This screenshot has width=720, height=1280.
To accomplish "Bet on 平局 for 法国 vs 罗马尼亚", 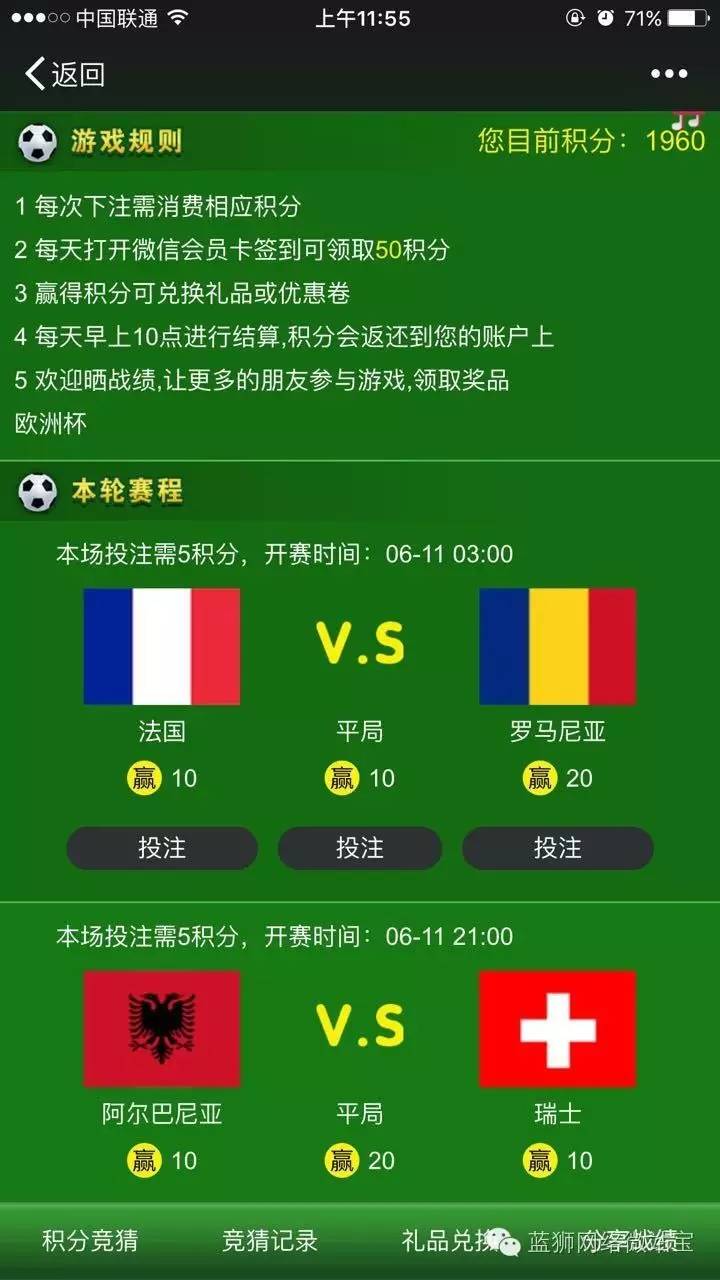I will click(x=359, y=848).
